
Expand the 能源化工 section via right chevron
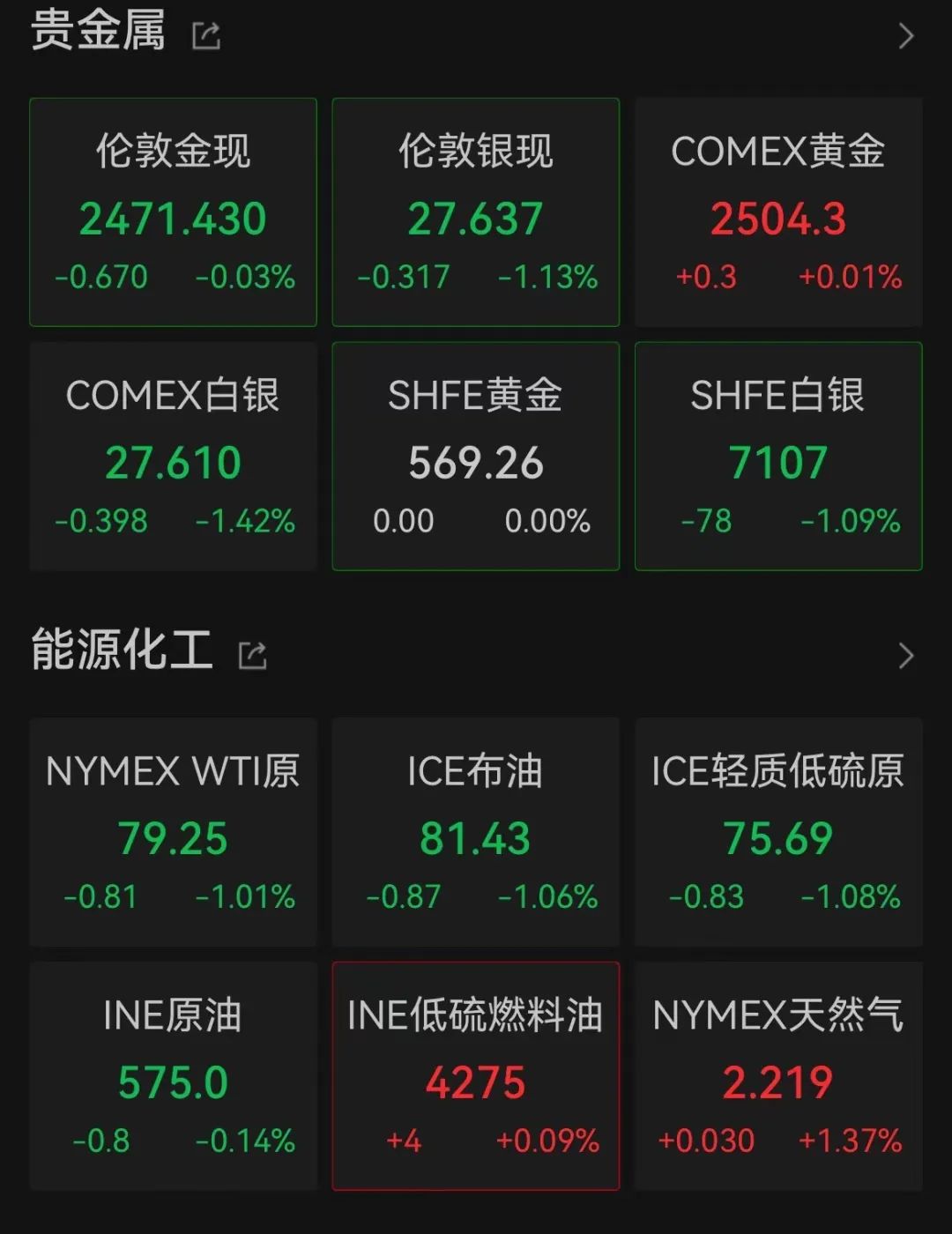coord(906,655)
